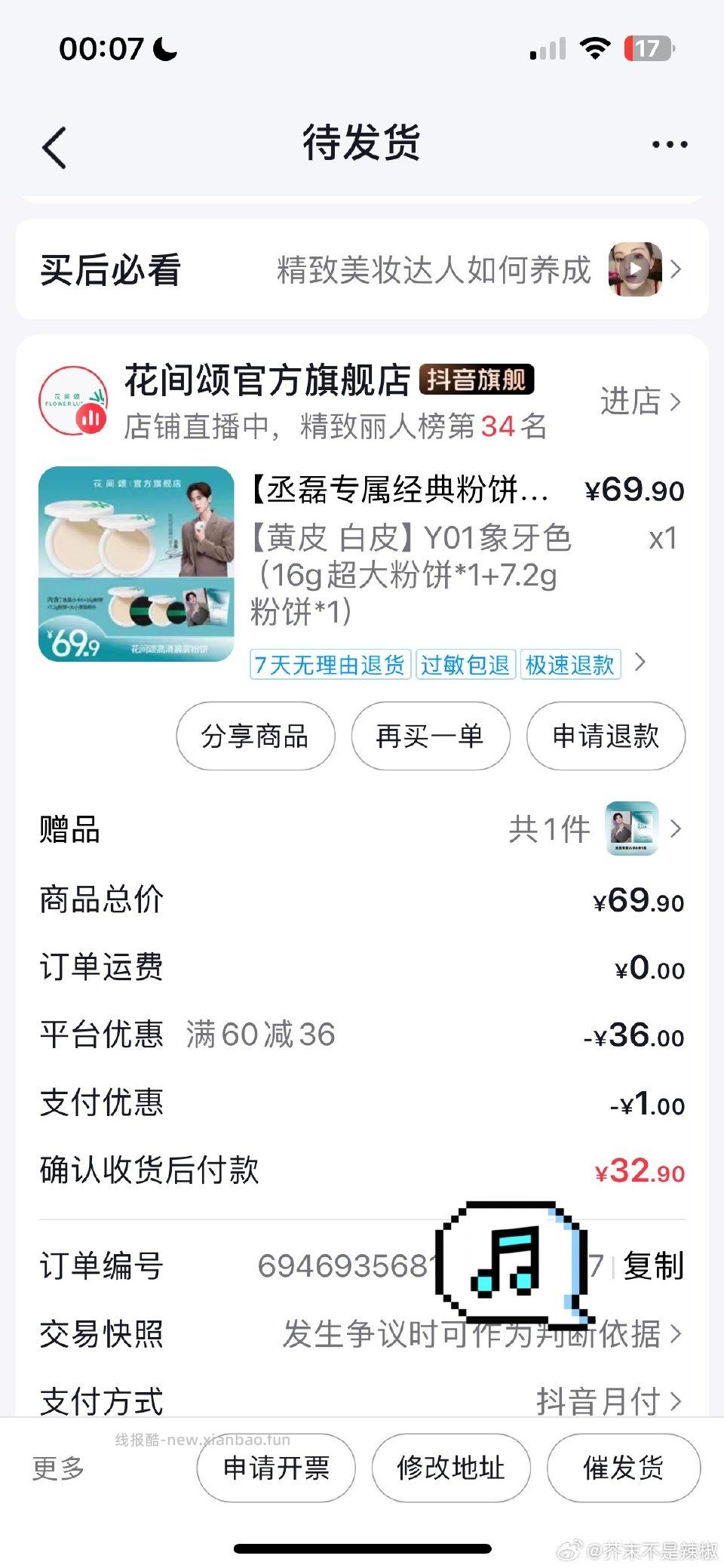The height and width of the screenshot is (1568, 724).
Task: Open the more options (...) menu
Action: (667, 143)
